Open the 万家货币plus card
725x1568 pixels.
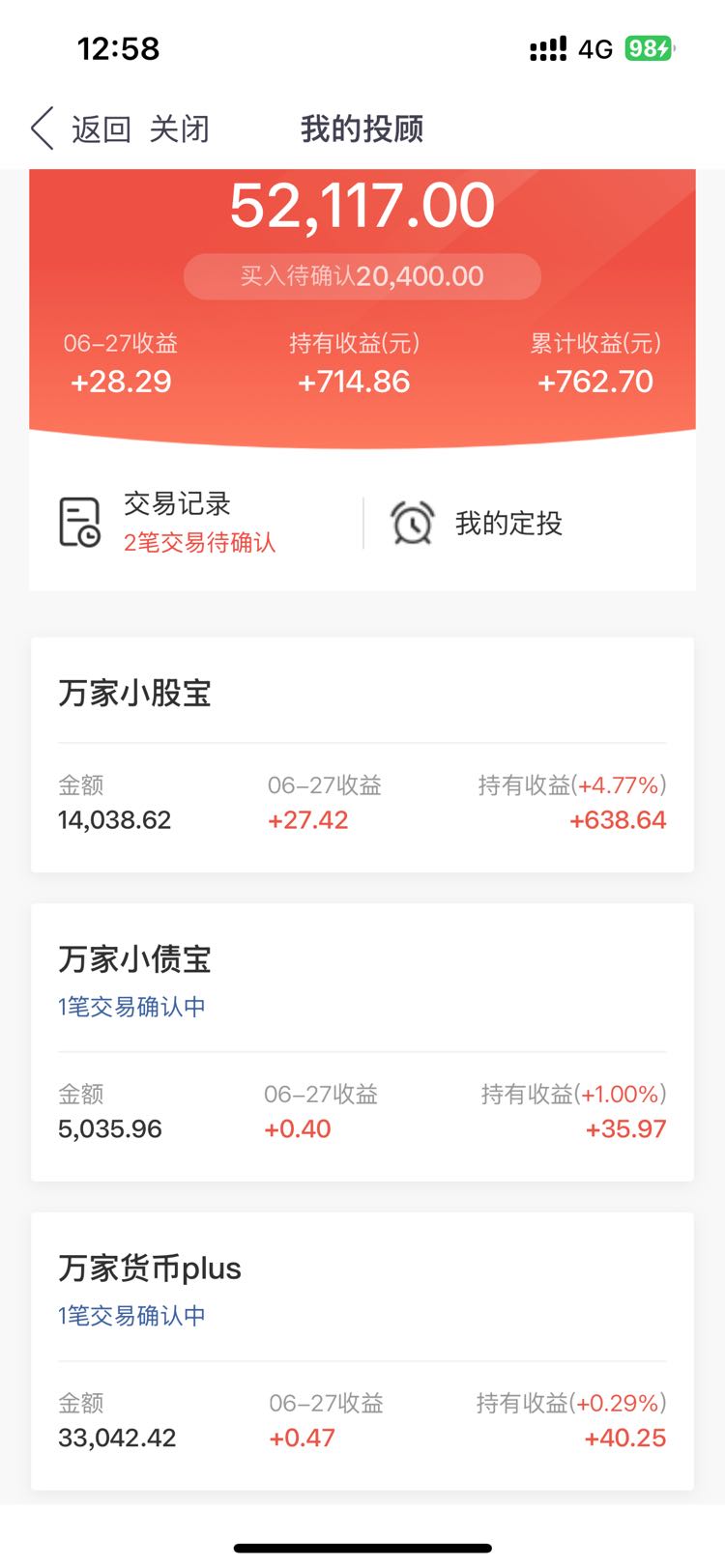362,1351
